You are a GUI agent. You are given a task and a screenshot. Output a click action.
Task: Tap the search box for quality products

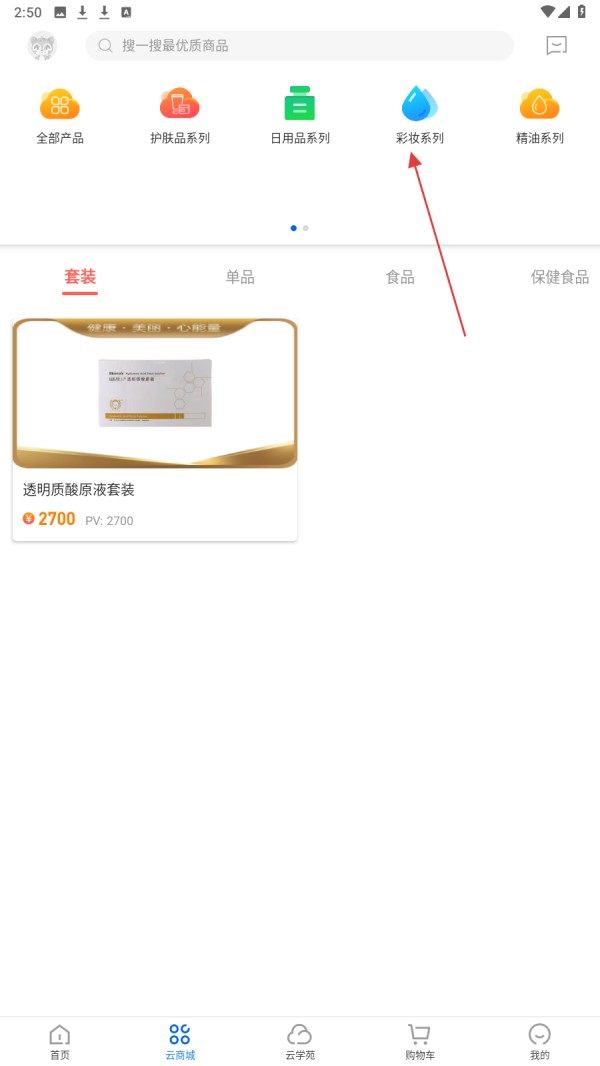[300, 46]
